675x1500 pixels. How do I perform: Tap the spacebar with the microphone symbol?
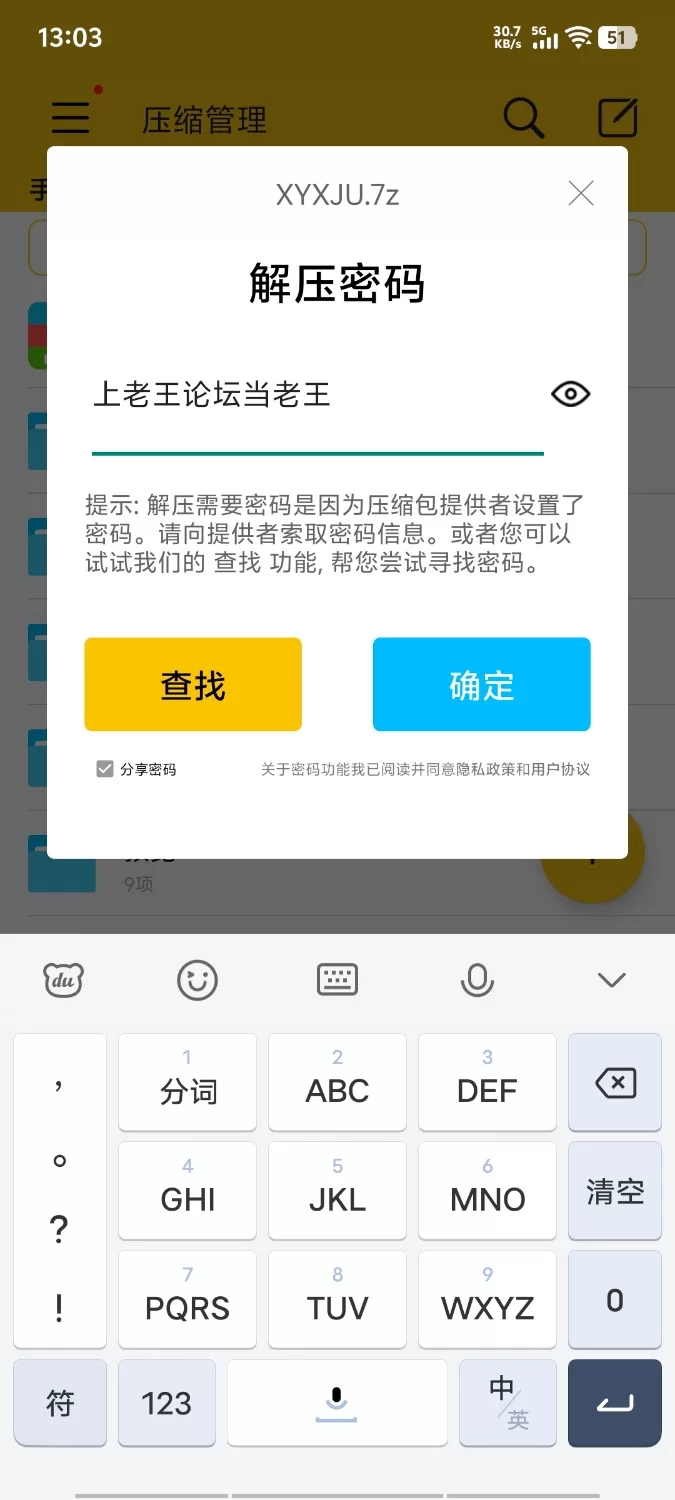click(337, 1403)
